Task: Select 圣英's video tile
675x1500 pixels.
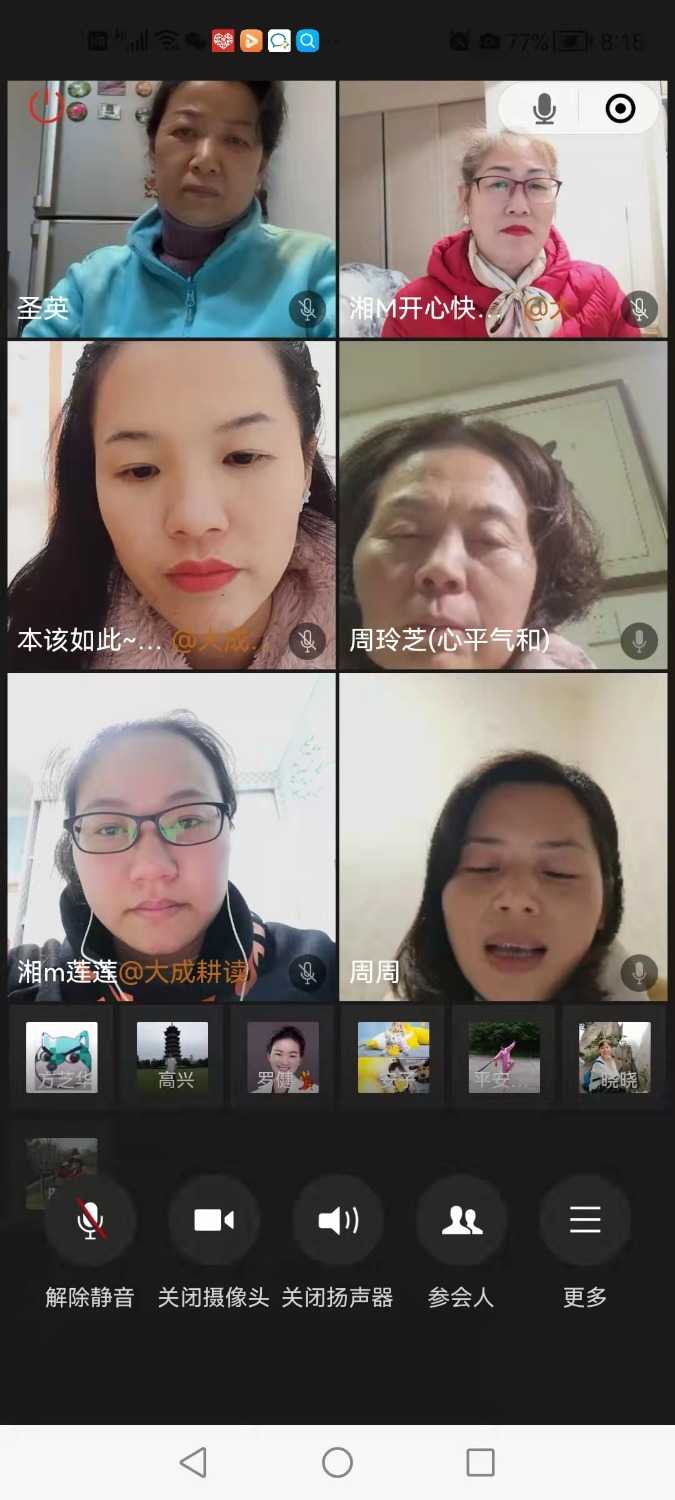Action: coord(171,209)
